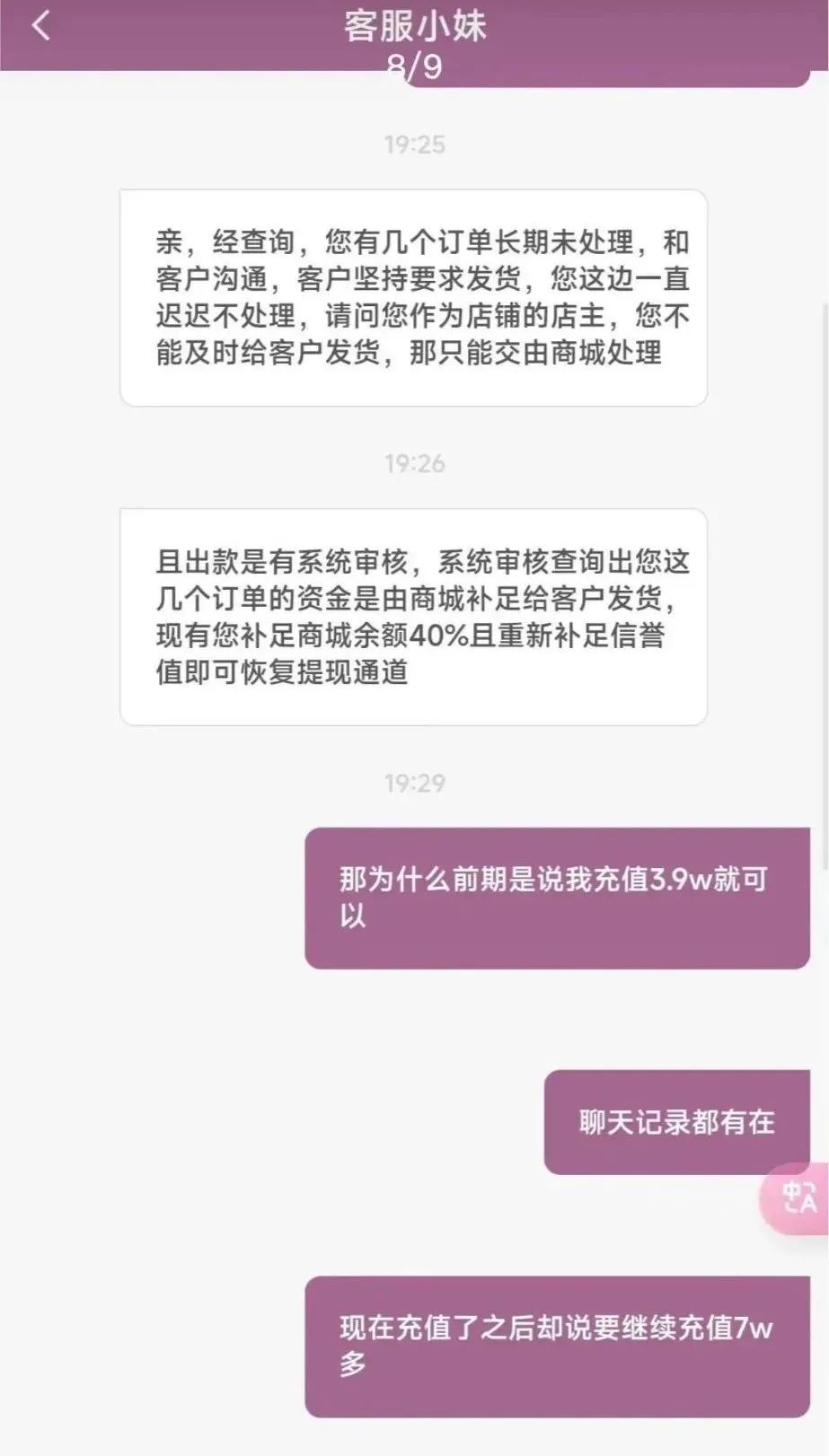Select the gray bubble about 系统审核
This screenshot has width=829, height=1456.
tap(414, 613)
